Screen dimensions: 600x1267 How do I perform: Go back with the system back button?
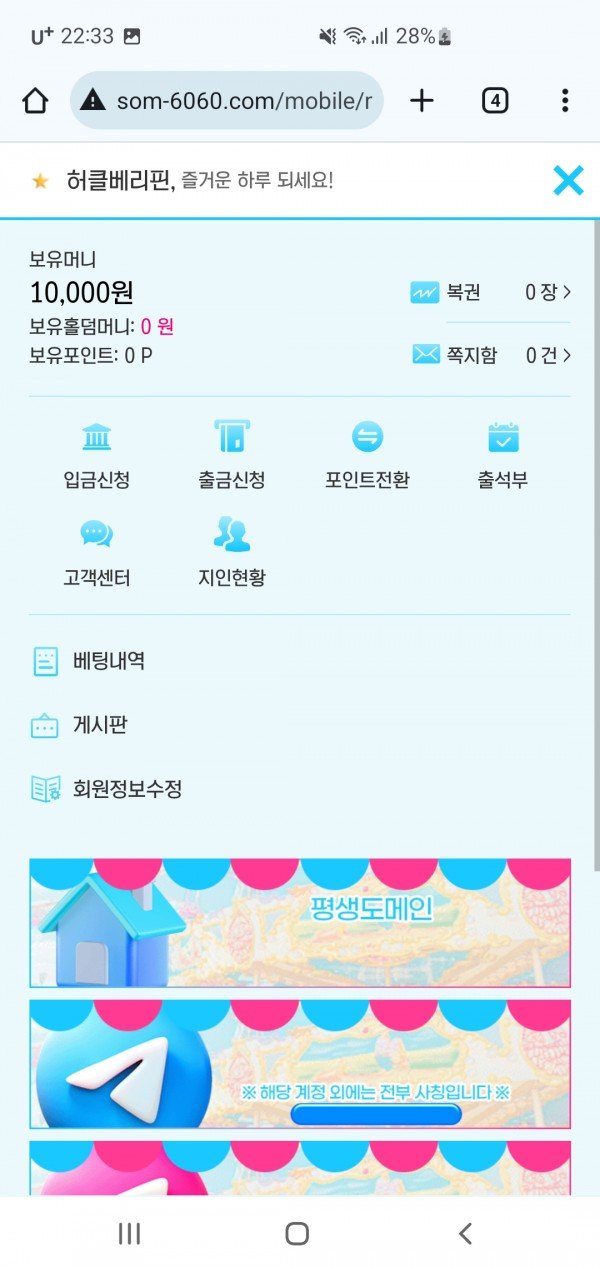(x=465, y=1233)
